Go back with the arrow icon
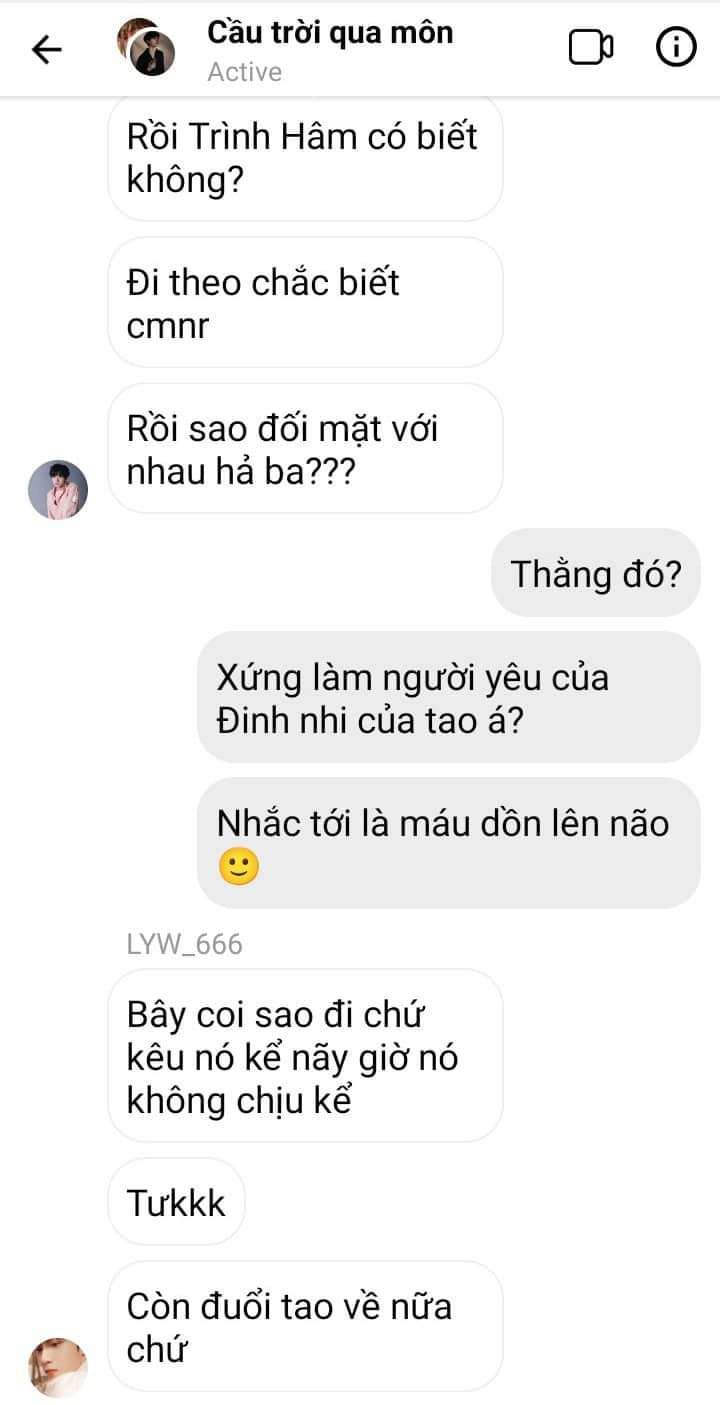The image size is (720, 1405). 47,49
